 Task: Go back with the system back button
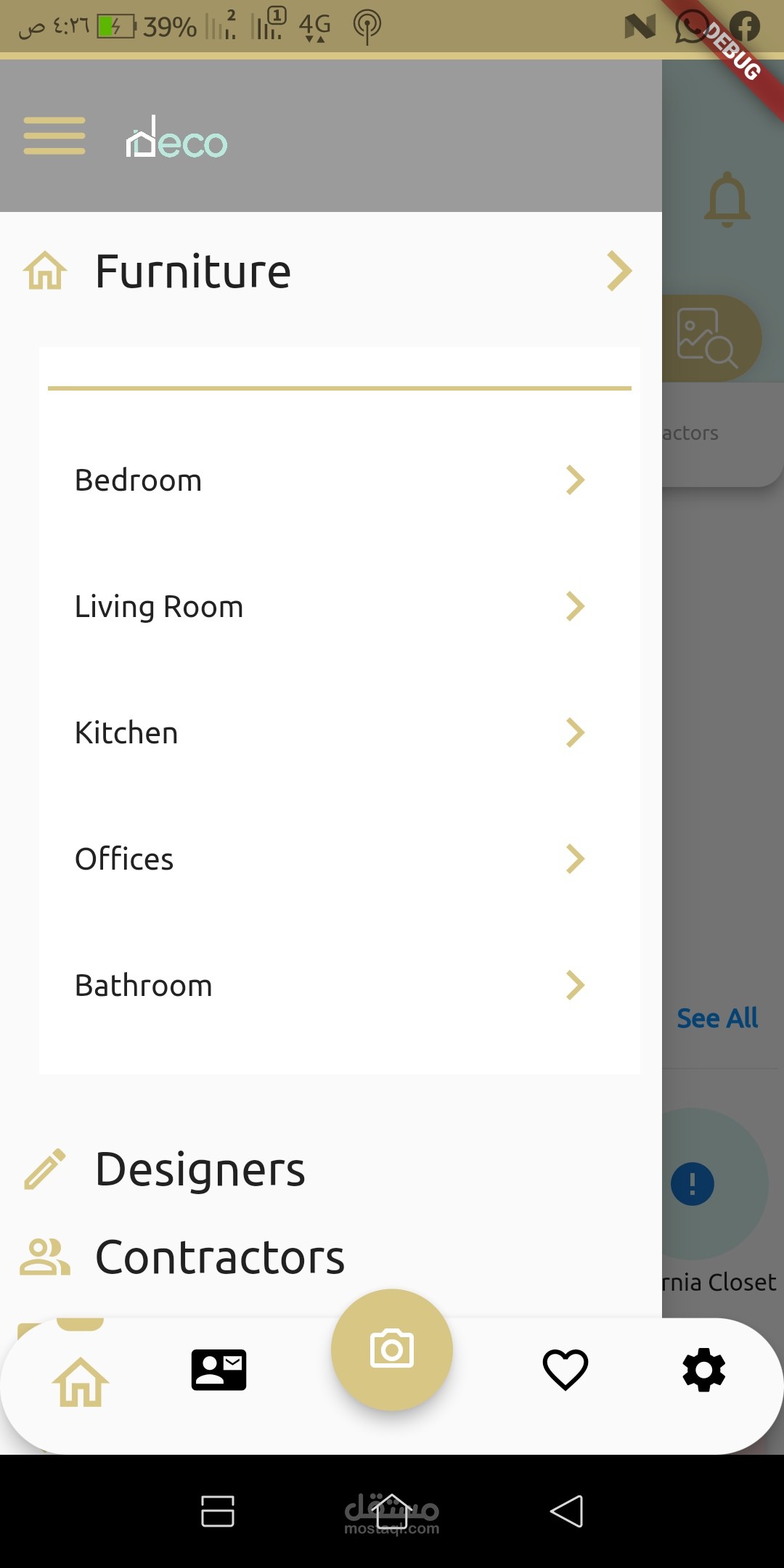pos(567,1511)
